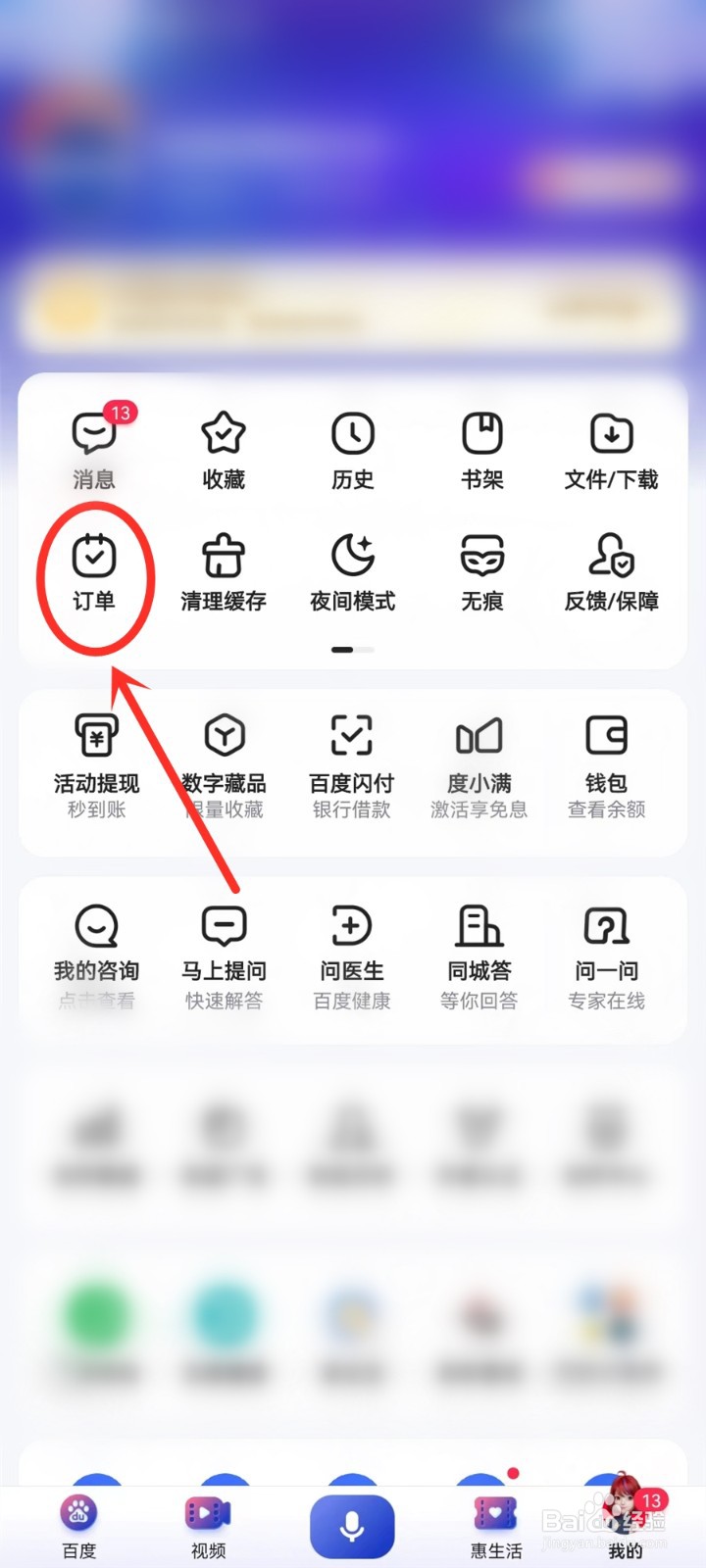Open the 书架 bookshelf
Image resolution: width=706 pixels, height=1568 pixels.
point(479,449)
